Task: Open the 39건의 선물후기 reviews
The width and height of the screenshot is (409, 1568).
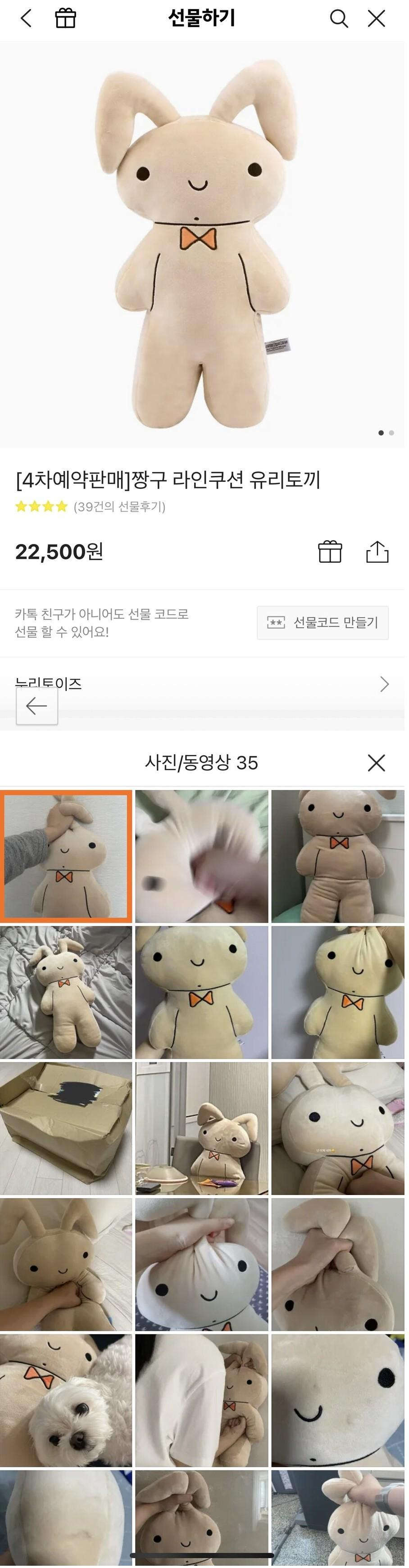Action: pos(119,507)
